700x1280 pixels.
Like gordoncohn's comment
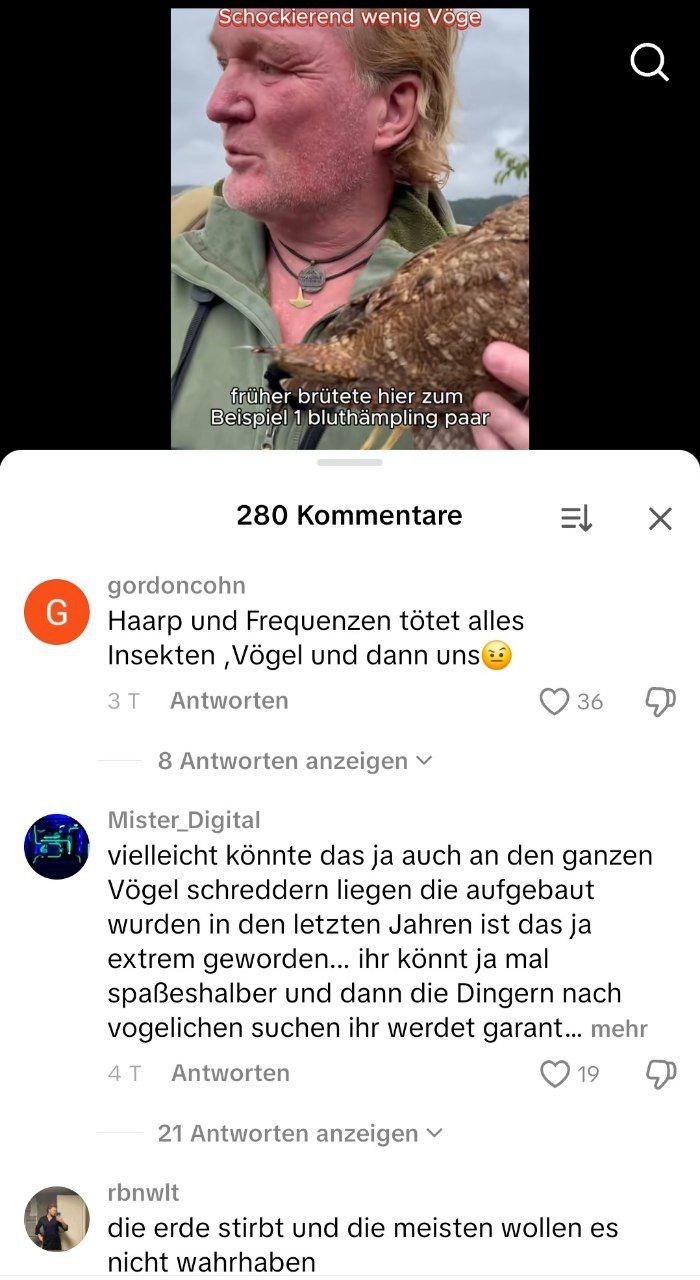tap(554, 702)
